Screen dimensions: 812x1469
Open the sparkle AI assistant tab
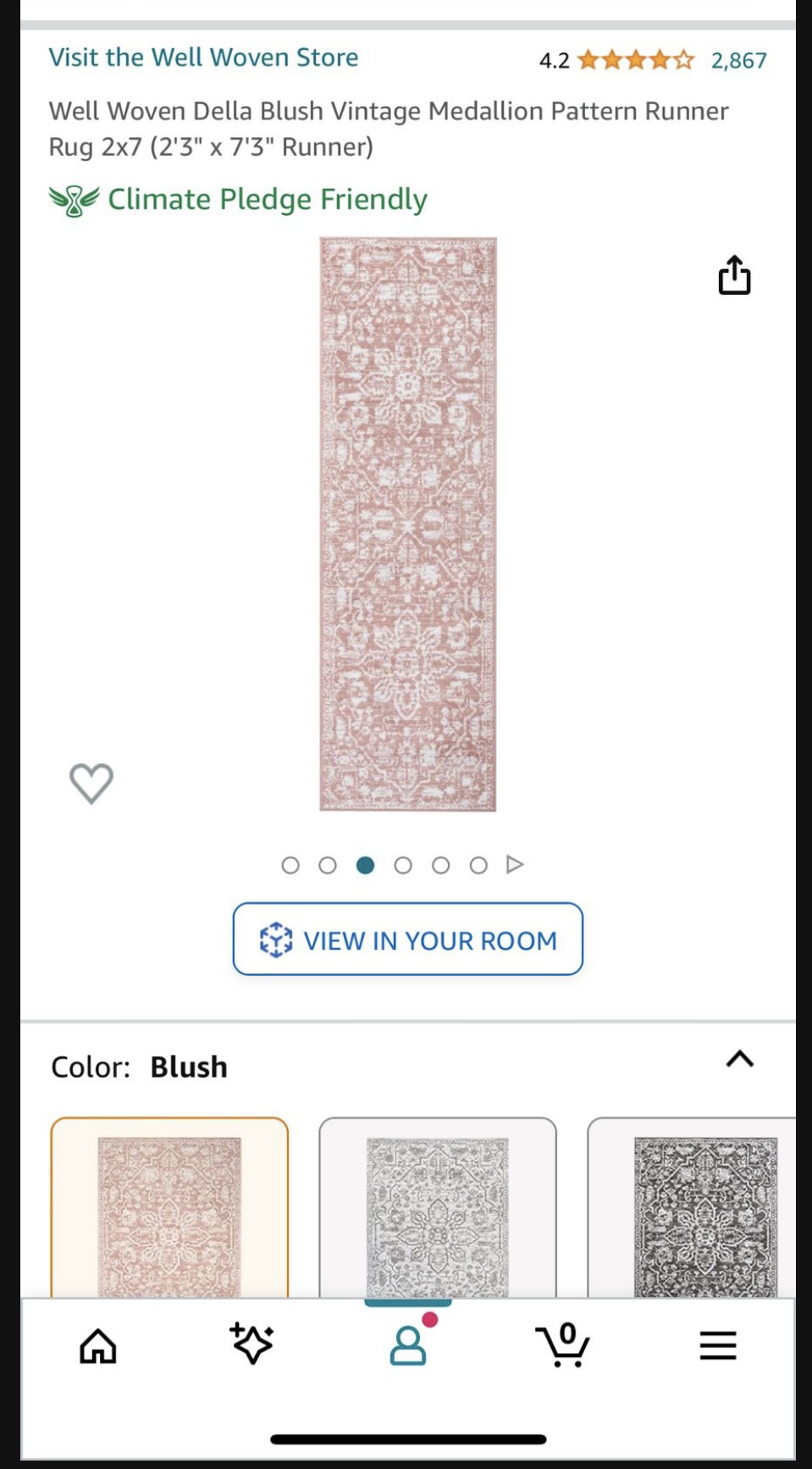(251, 1344)
